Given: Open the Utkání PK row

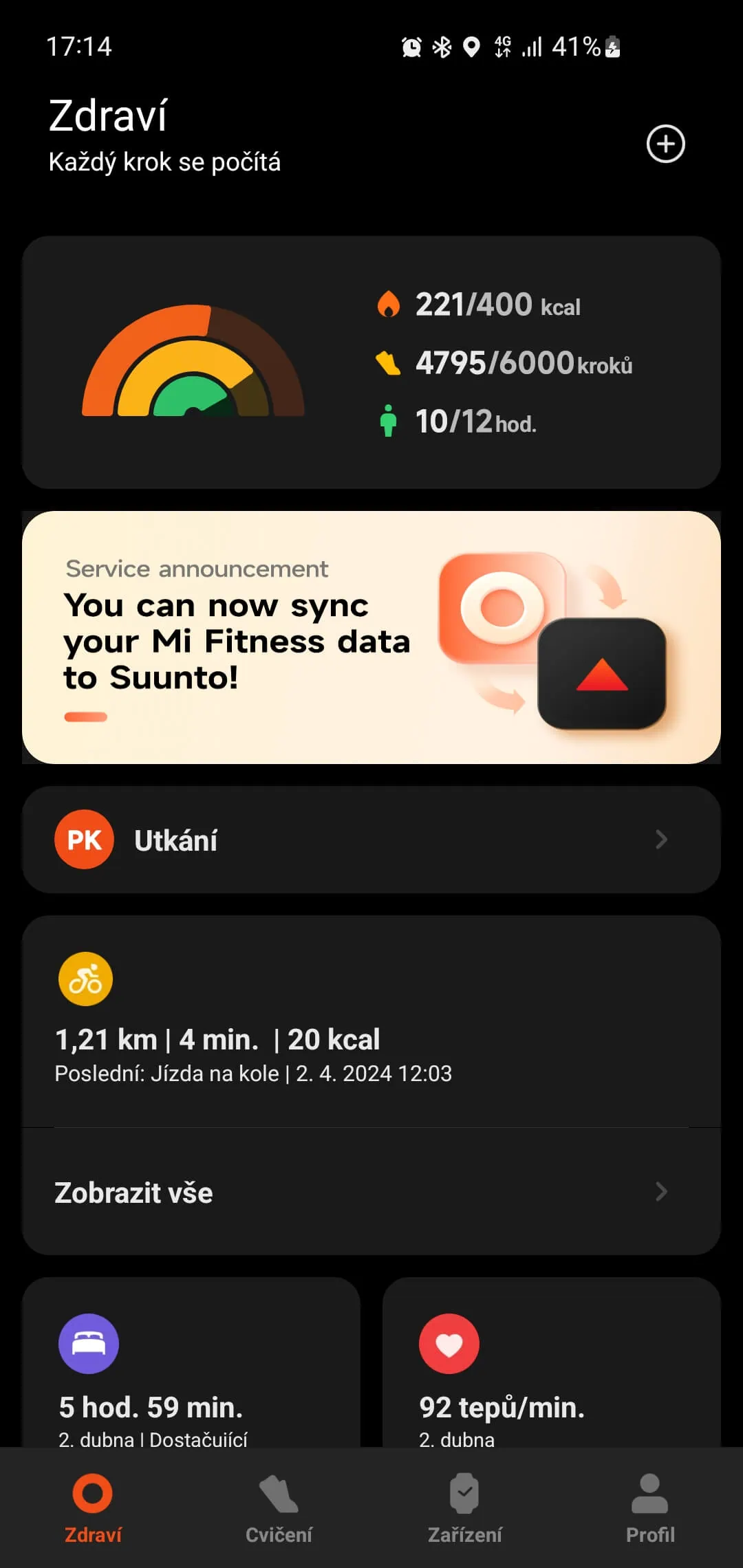Looking at the screenshot, I should (371, 840).
